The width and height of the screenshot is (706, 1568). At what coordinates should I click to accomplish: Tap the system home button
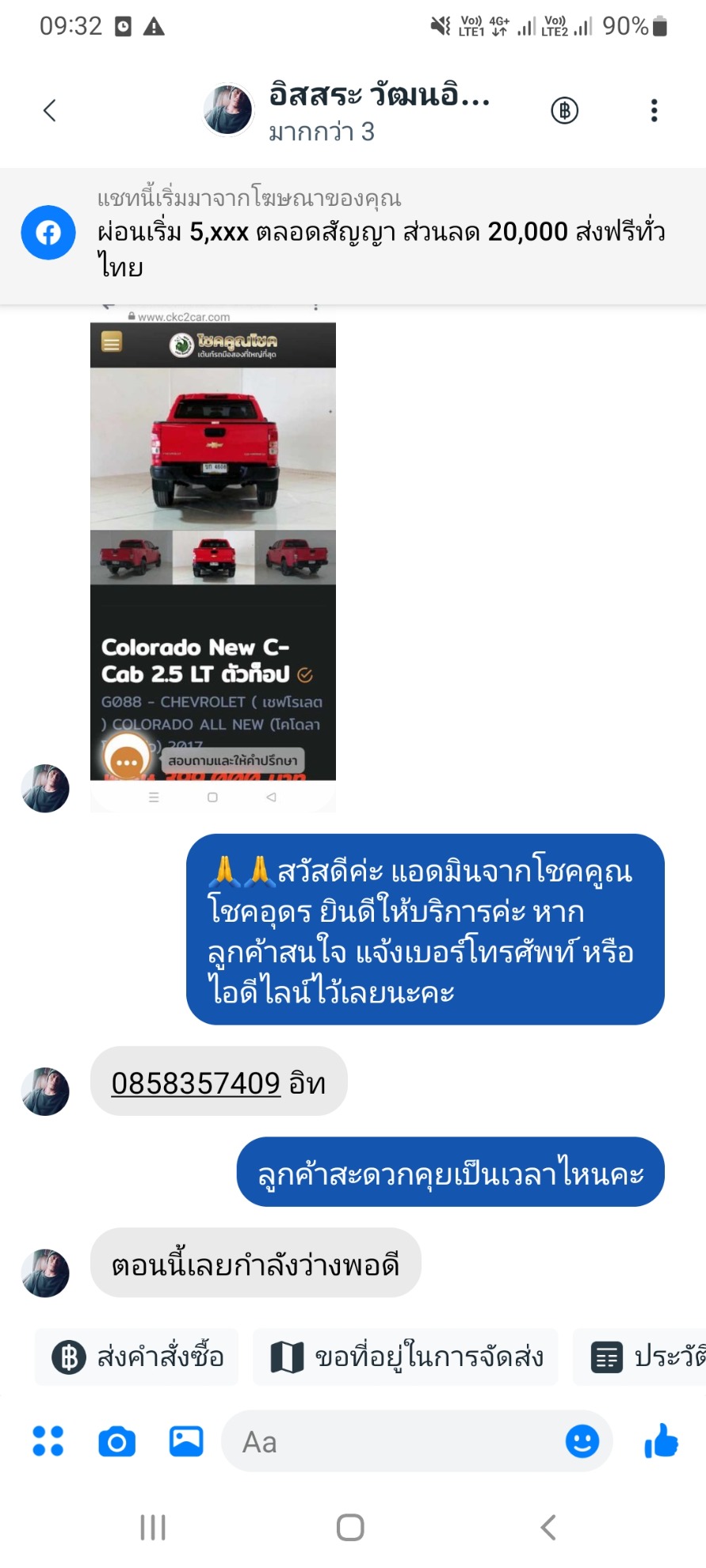[x=350, y=1527]
